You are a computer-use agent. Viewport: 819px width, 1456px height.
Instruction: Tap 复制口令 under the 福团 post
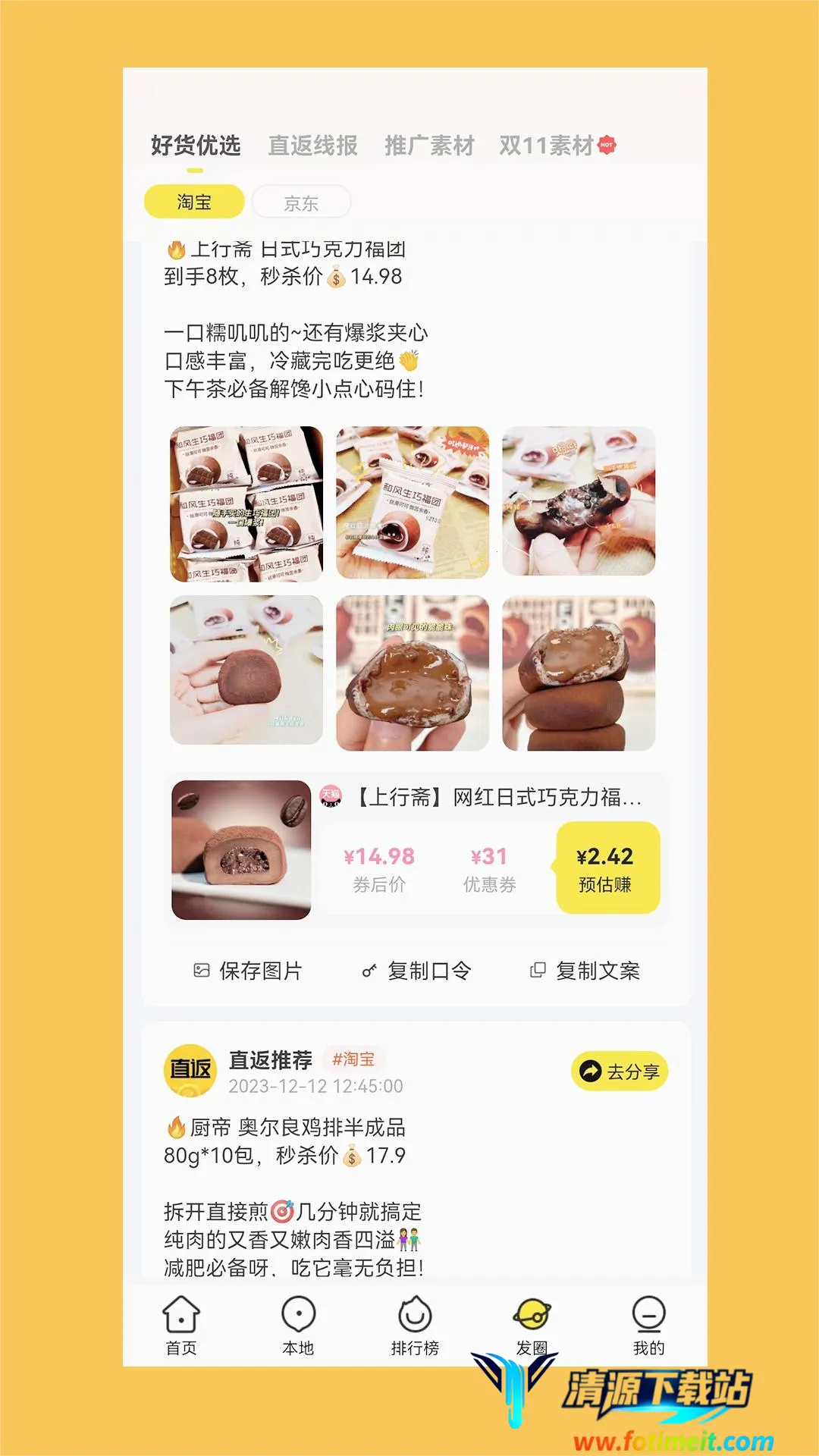tap(416, 971)
